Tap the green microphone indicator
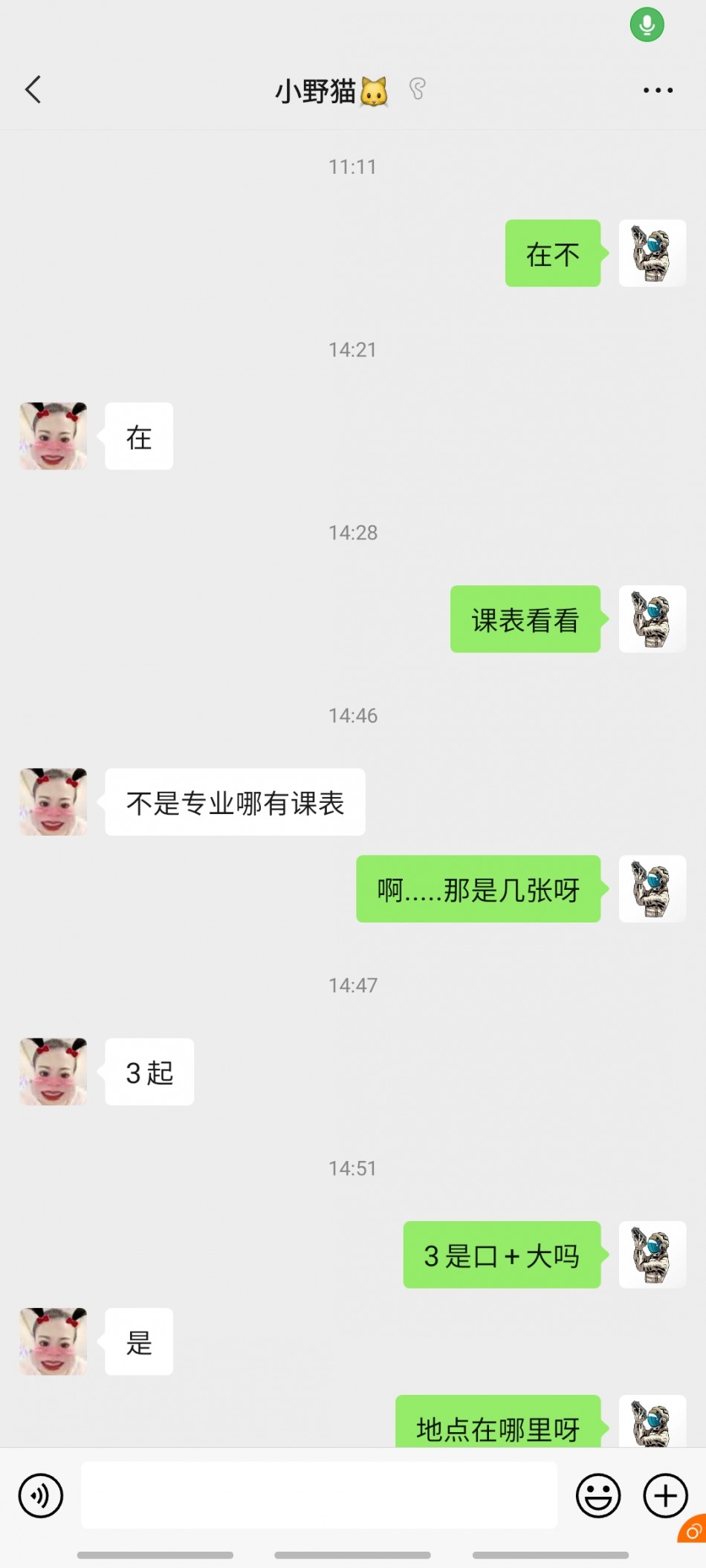Viewport: 706px width, 1568px height. point(647,25)
